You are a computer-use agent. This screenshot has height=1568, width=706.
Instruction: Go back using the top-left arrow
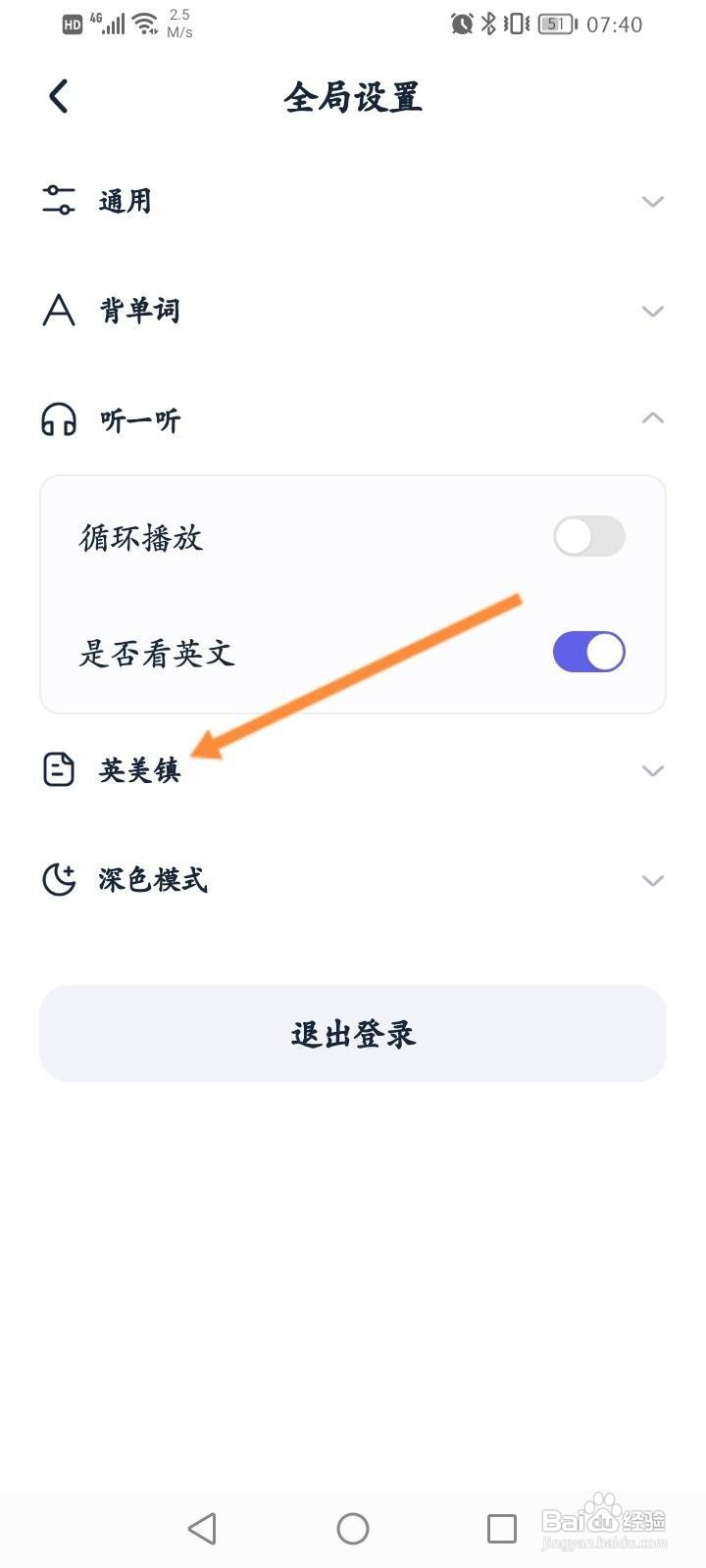59,96
